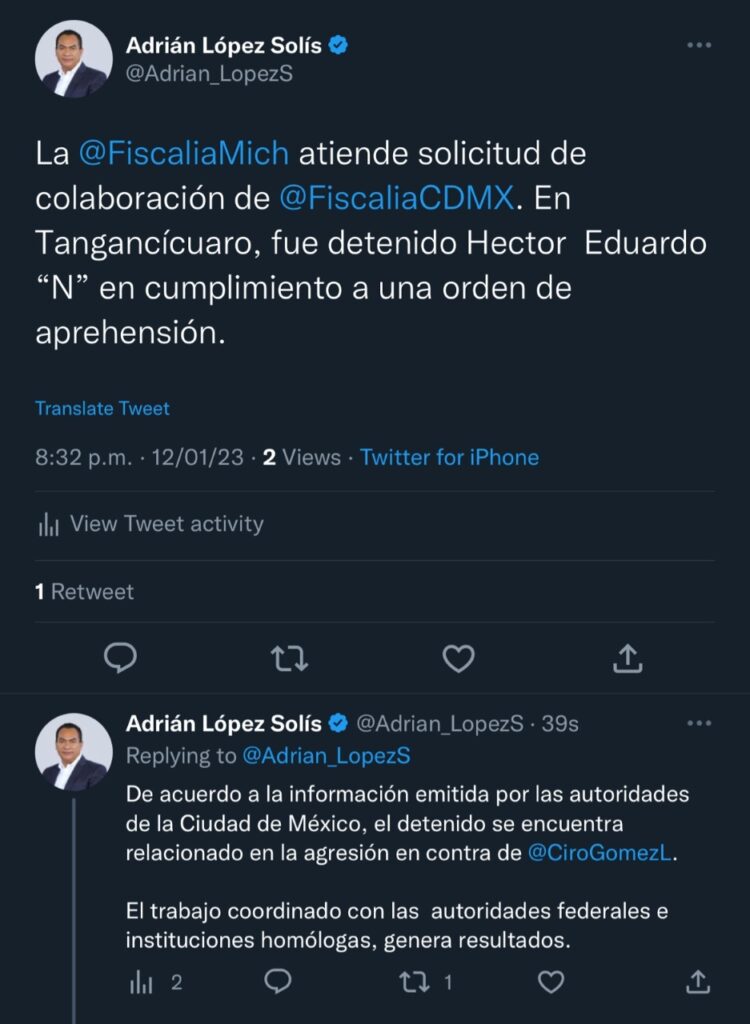Share the reply tweet

(x=699, y=982)
